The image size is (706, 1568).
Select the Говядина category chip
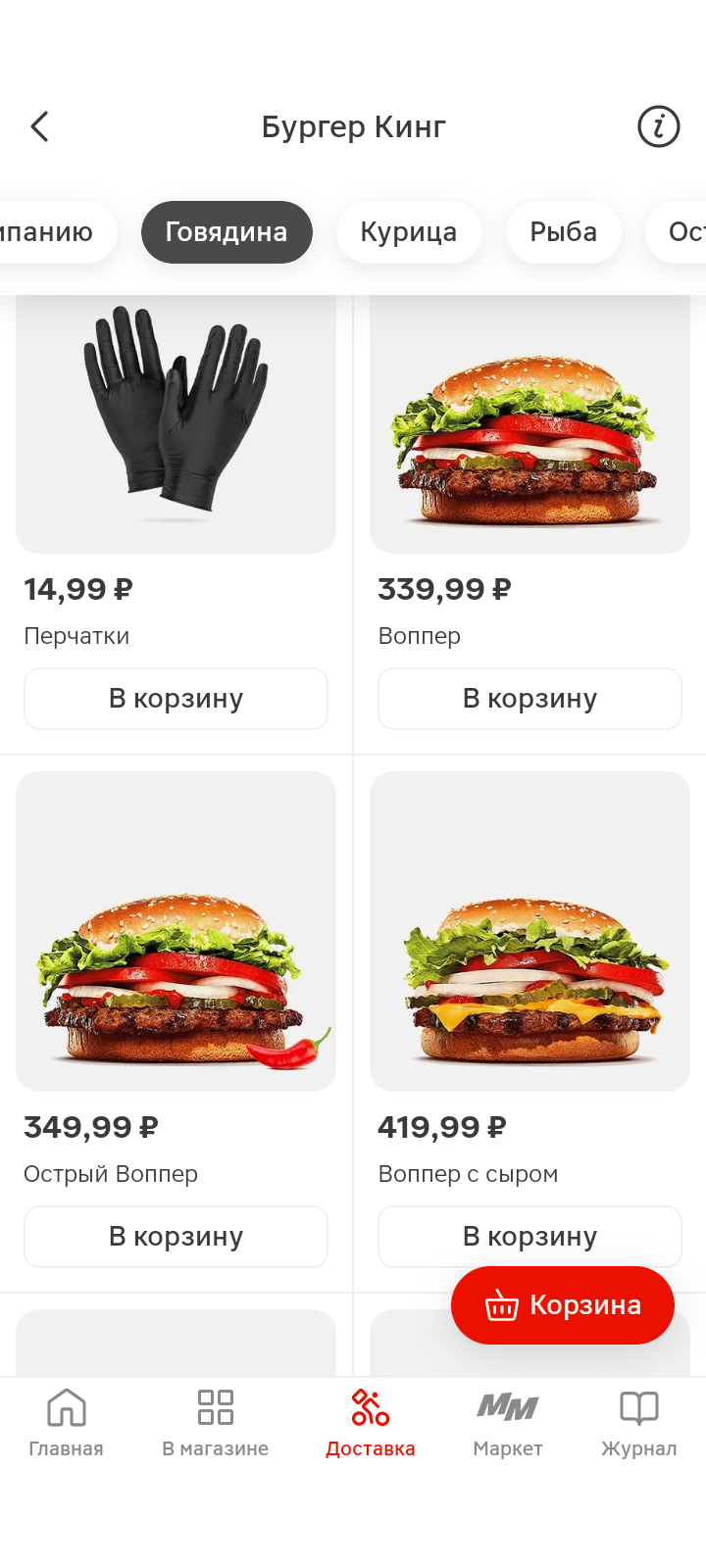227,232
